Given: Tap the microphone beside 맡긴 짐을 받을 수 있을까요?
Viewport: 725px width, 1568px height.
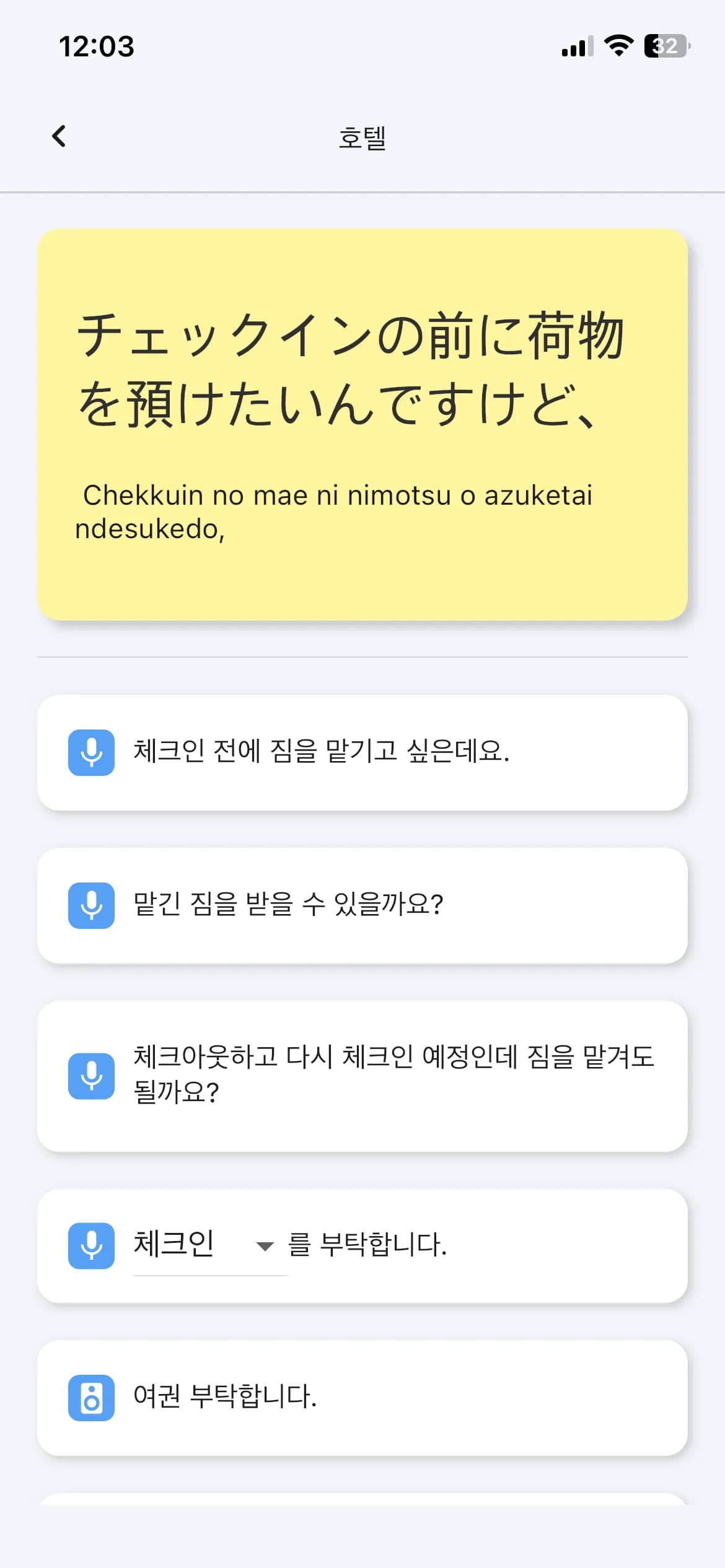Looking at the screenshot, I should point(91,905).
